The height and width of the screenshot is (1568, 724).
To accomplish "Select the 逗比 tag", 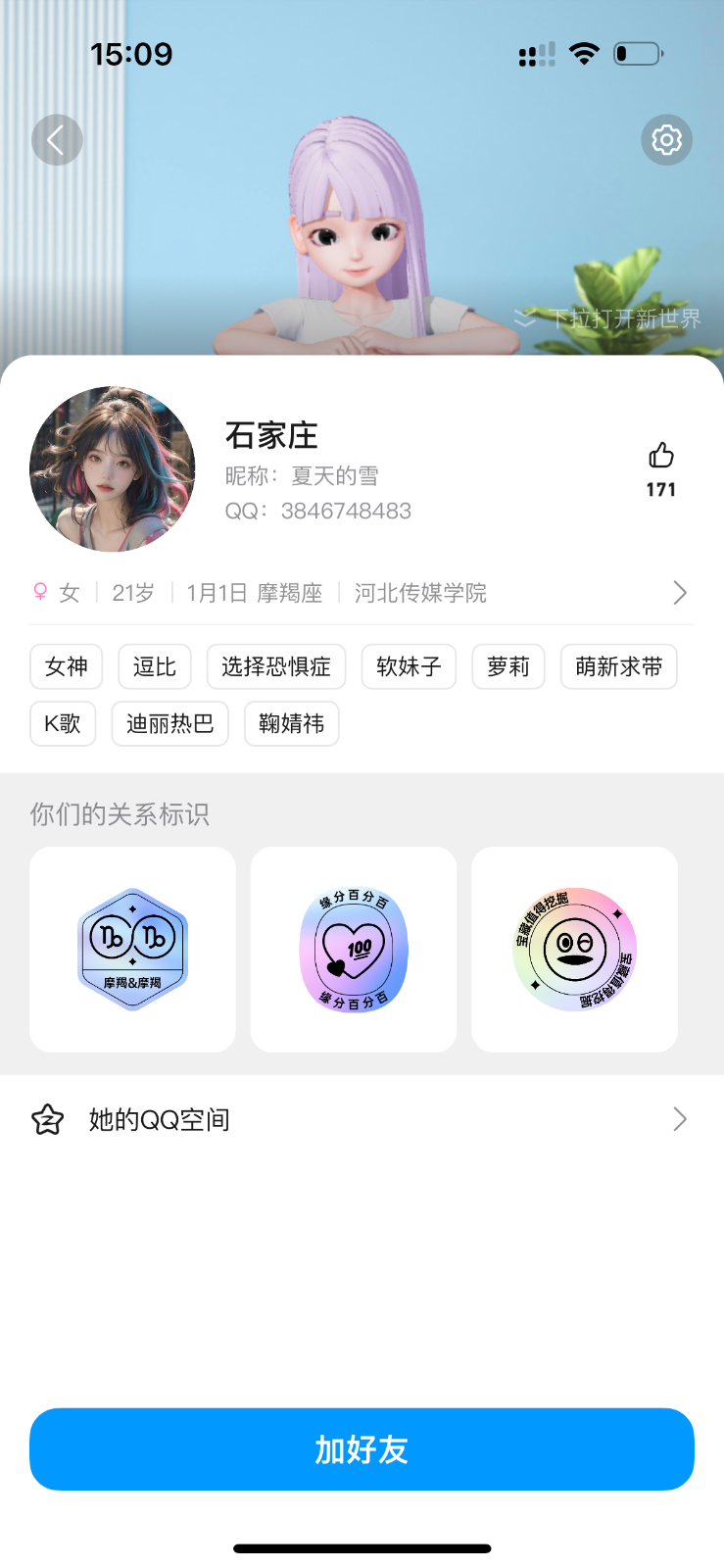I will click(x=155, y=667).
